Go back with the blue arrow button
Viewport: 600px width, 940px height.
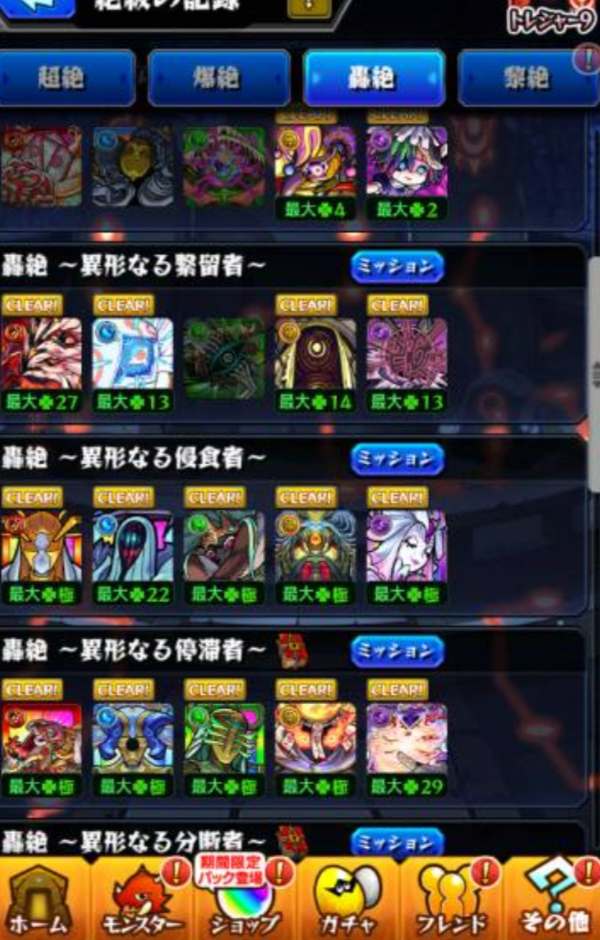tap(36, 7)
